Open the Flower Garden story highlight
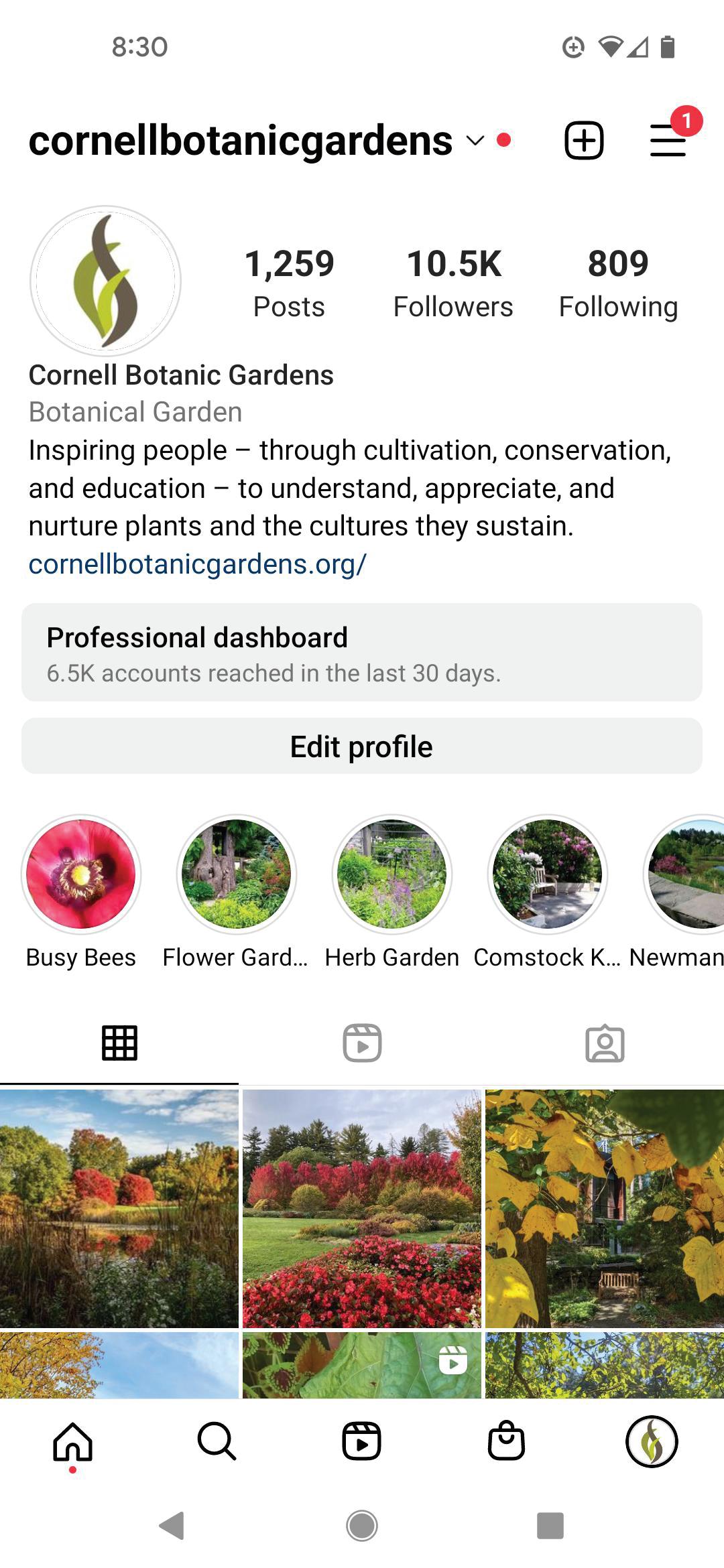The width and height of the screenshot is (724, 1568). [x=236, y=874]
